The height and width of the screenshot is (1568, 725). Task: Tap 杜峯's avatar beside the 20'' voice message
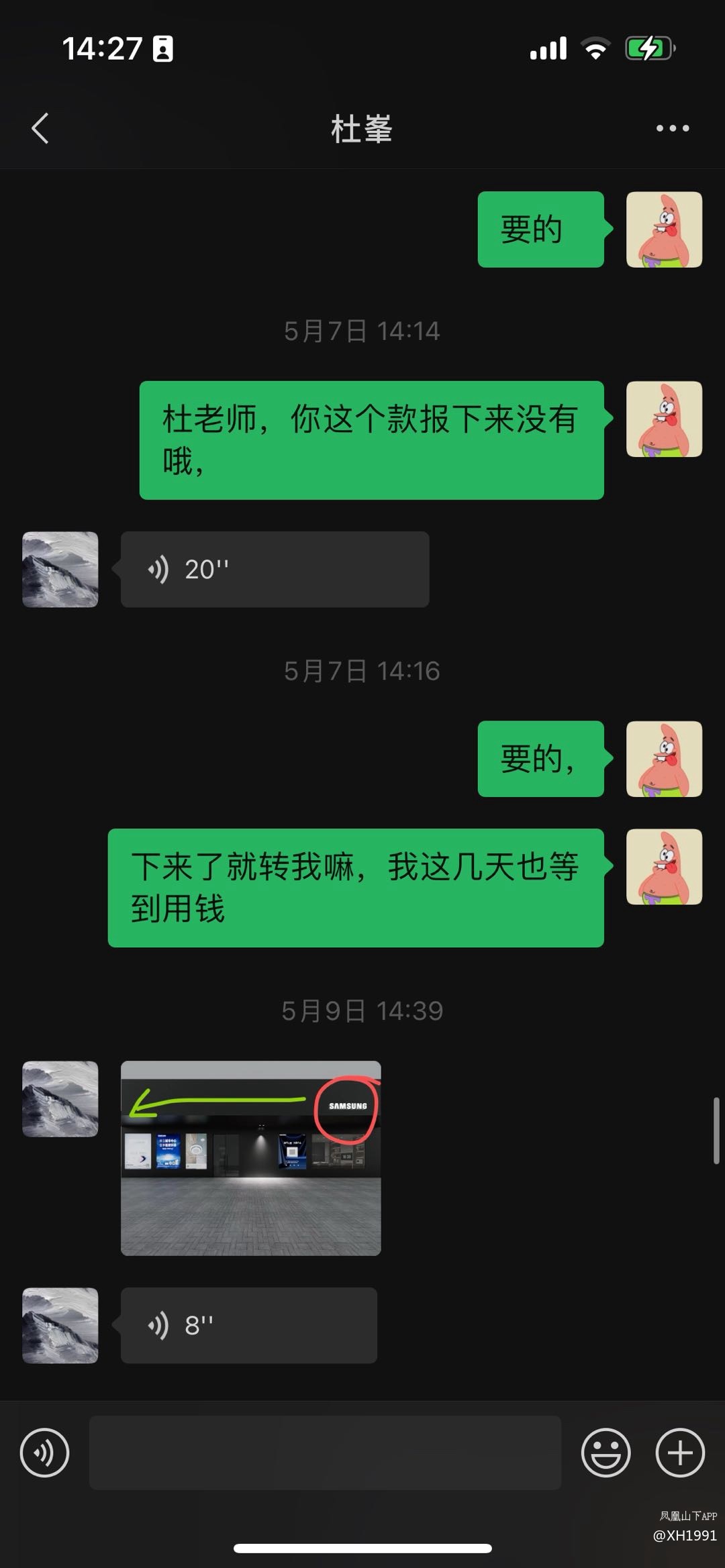pyautogui.click(x=60, y=570)
